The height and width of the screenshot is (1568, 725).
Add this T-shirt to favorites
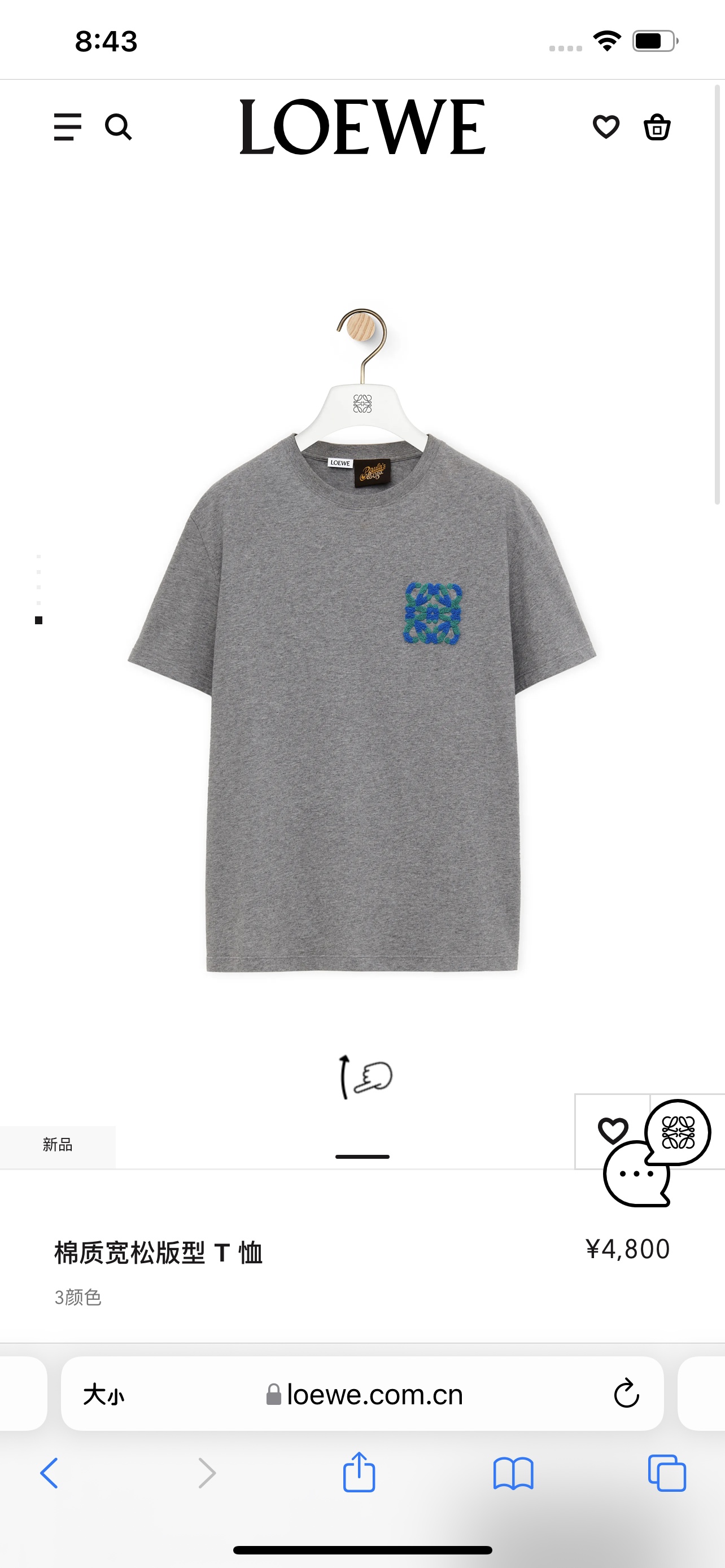(613, 1131)
